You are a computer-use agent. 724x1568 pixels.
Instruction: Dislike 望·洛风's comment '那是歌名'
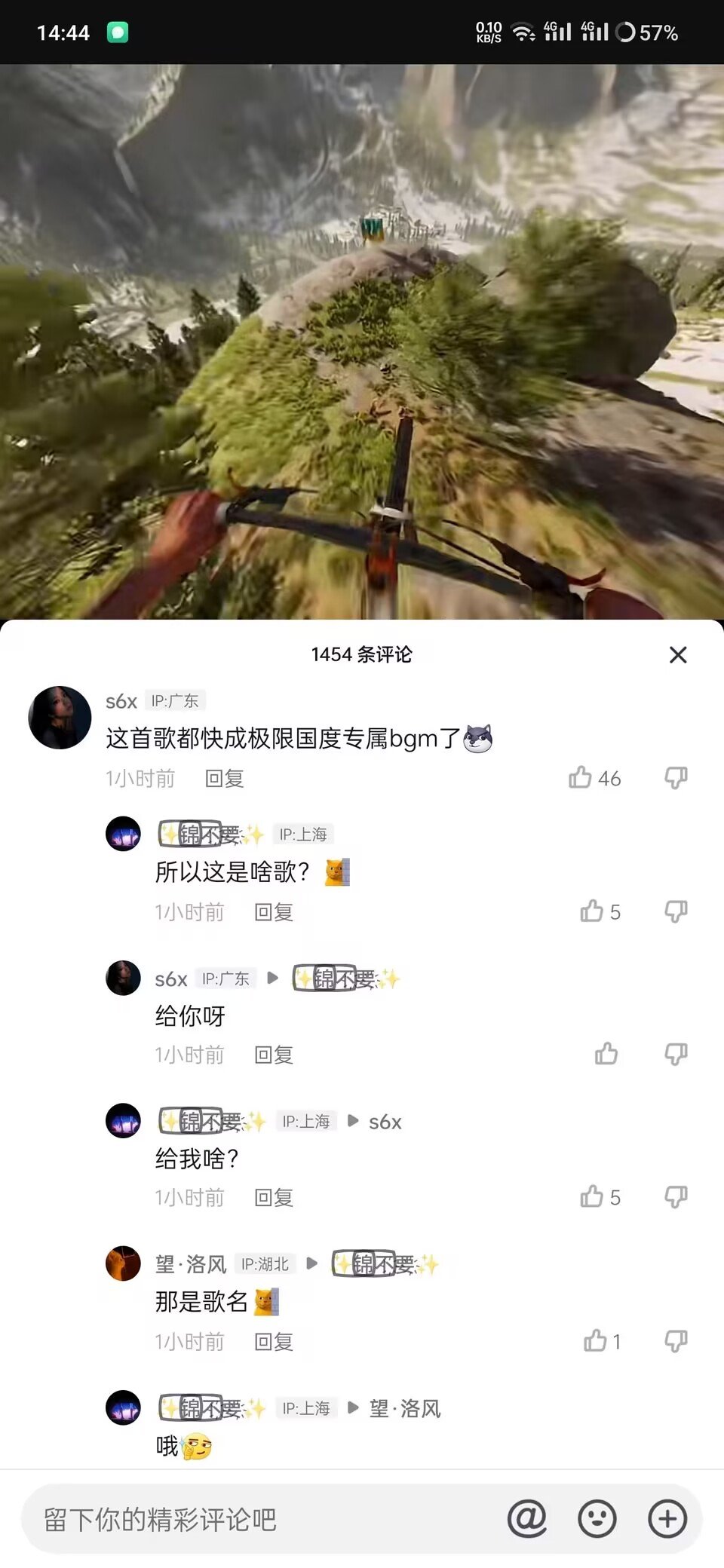676,1340
